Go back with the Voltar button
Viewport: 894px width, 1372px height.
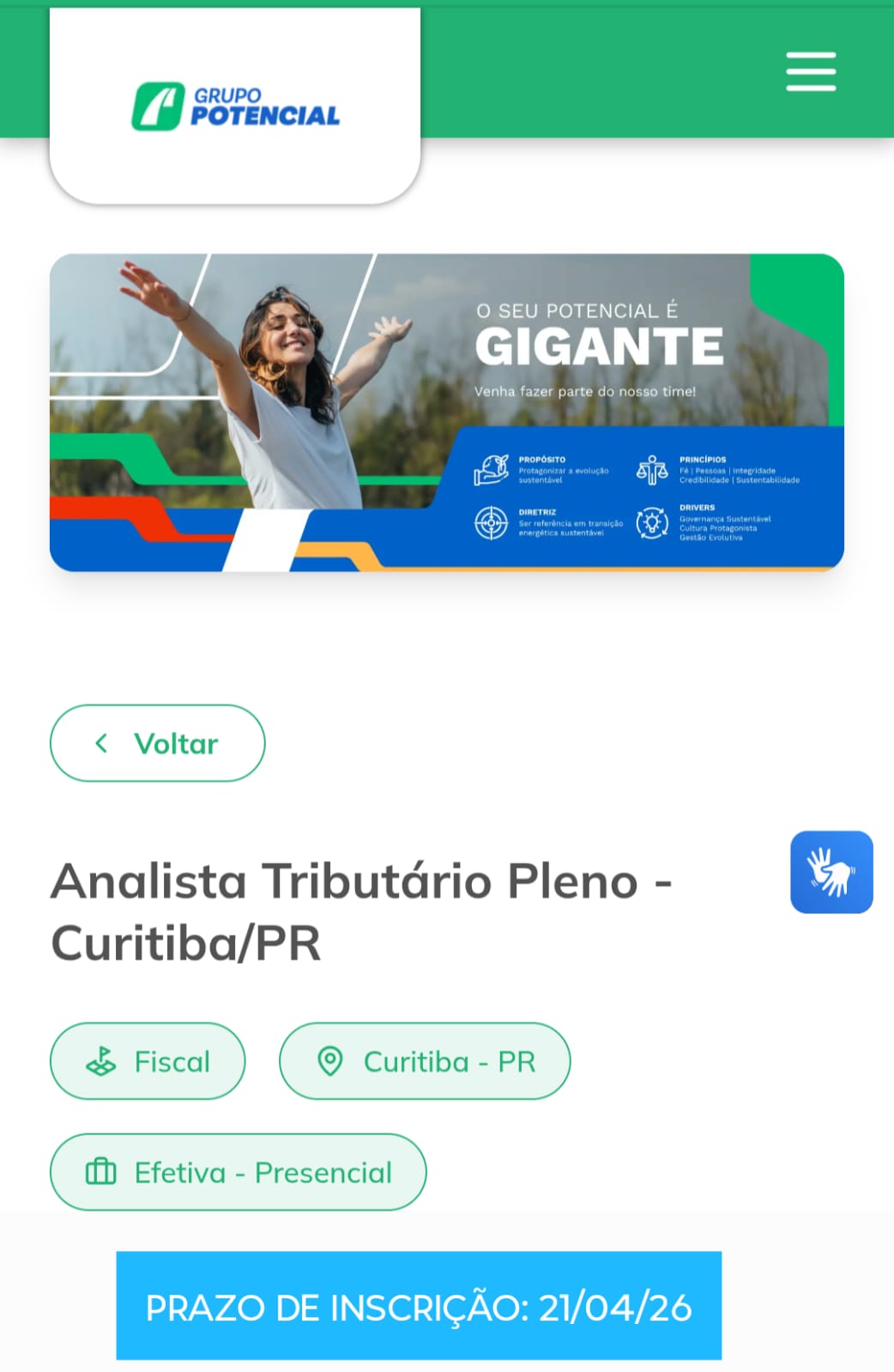pos(158,743)
